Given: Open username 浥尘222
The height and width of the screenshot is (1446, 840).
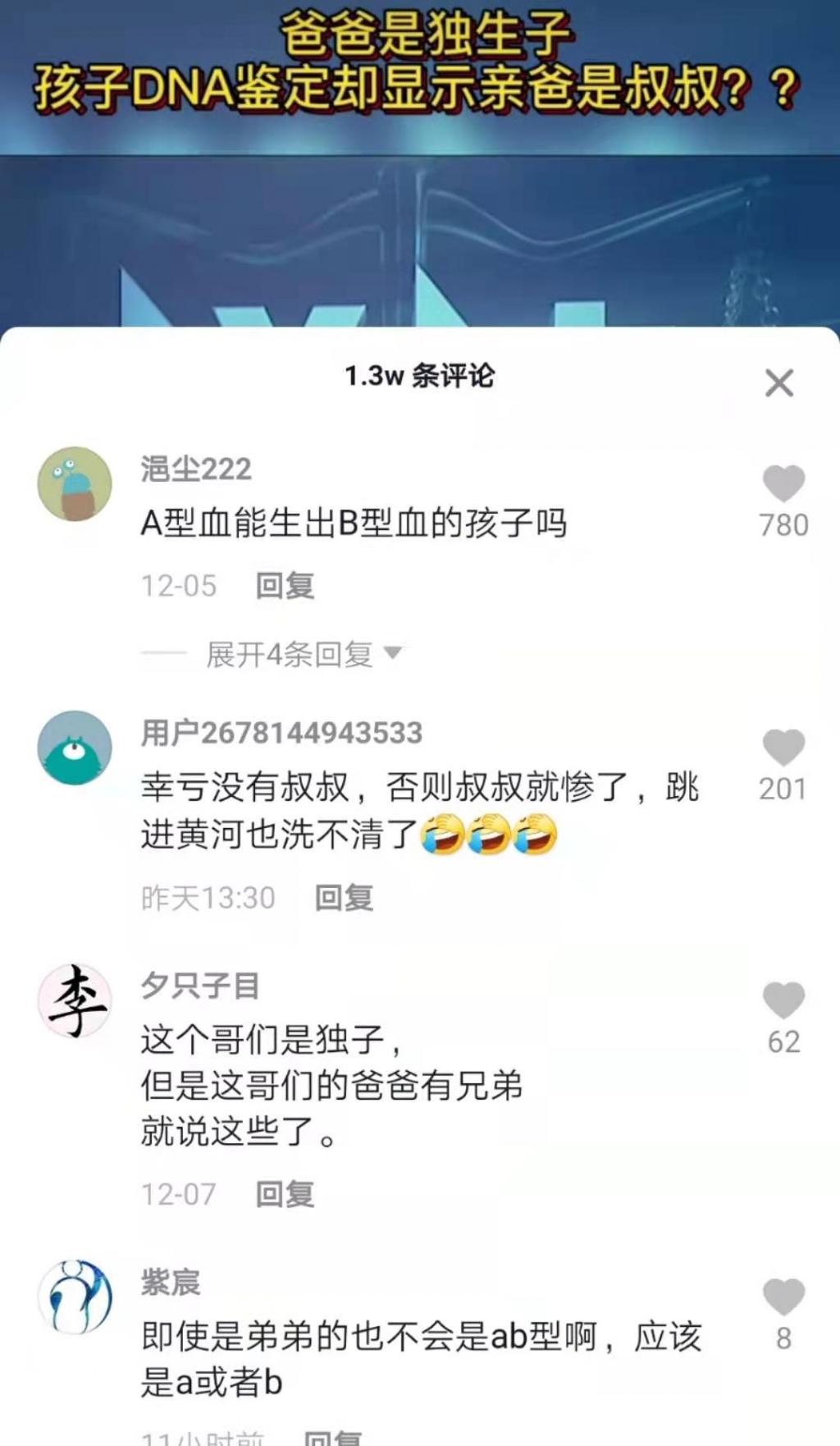Looking at the screenshot, I should coord(199,470).
